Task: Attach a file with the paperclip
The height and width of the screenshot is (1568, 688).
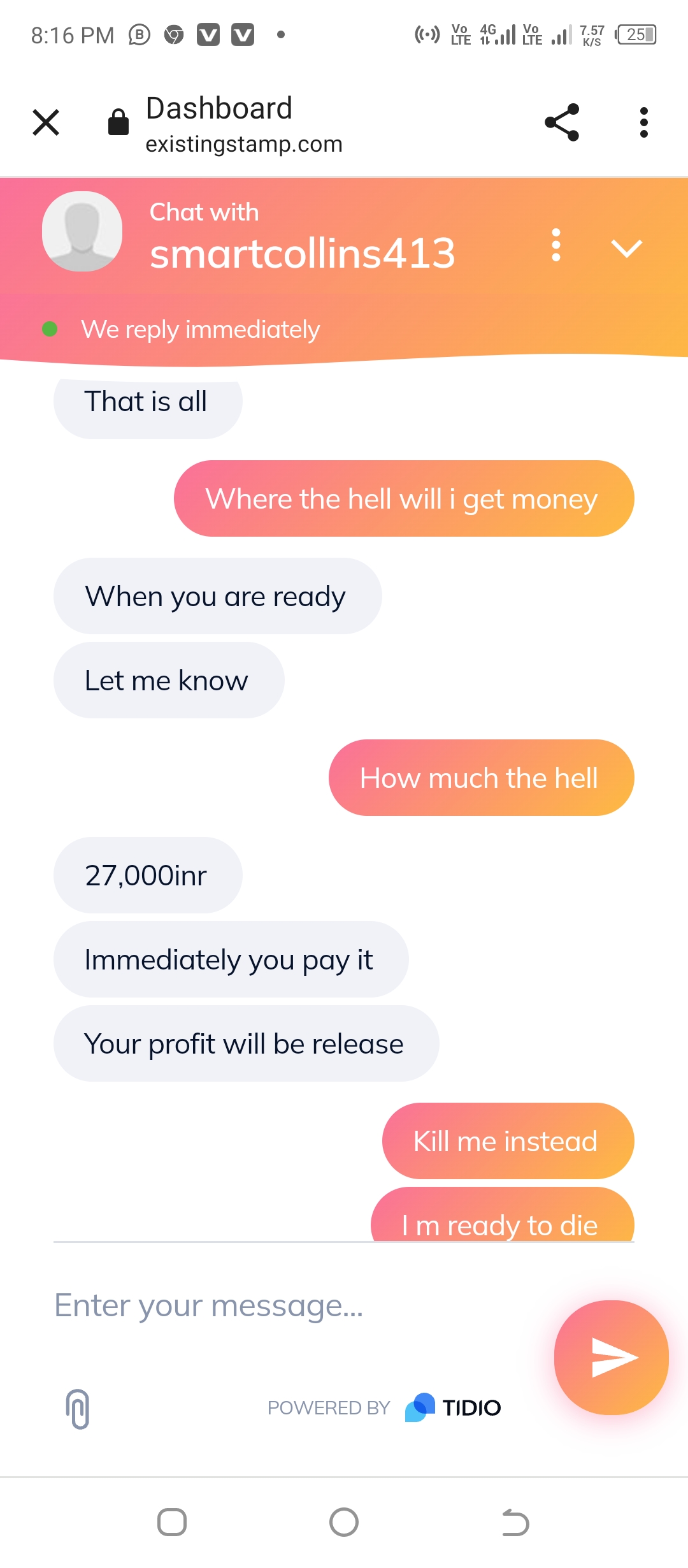Action: coord(78,1409)
